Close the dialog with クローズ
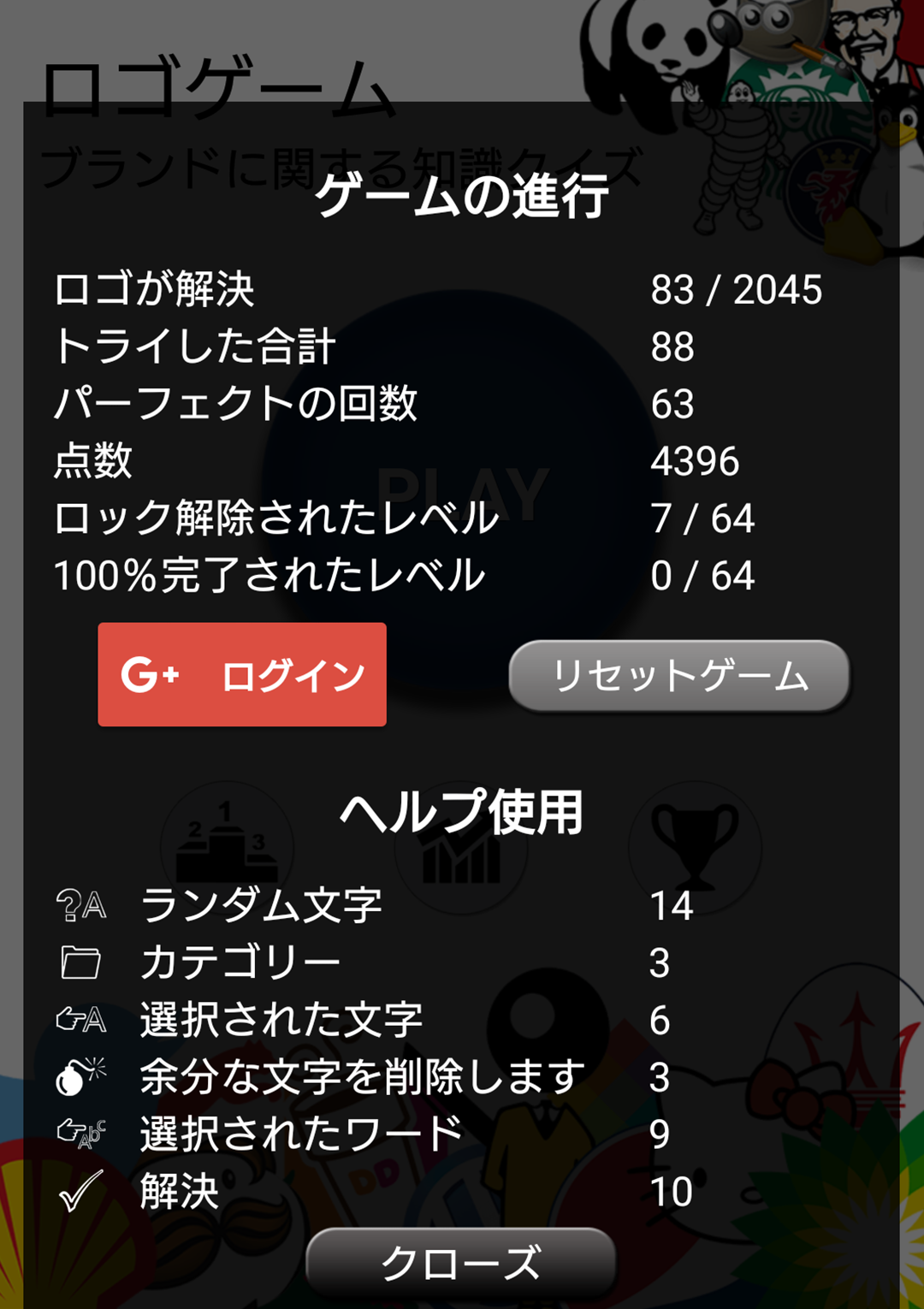924x1309 pixels. 462,1259
